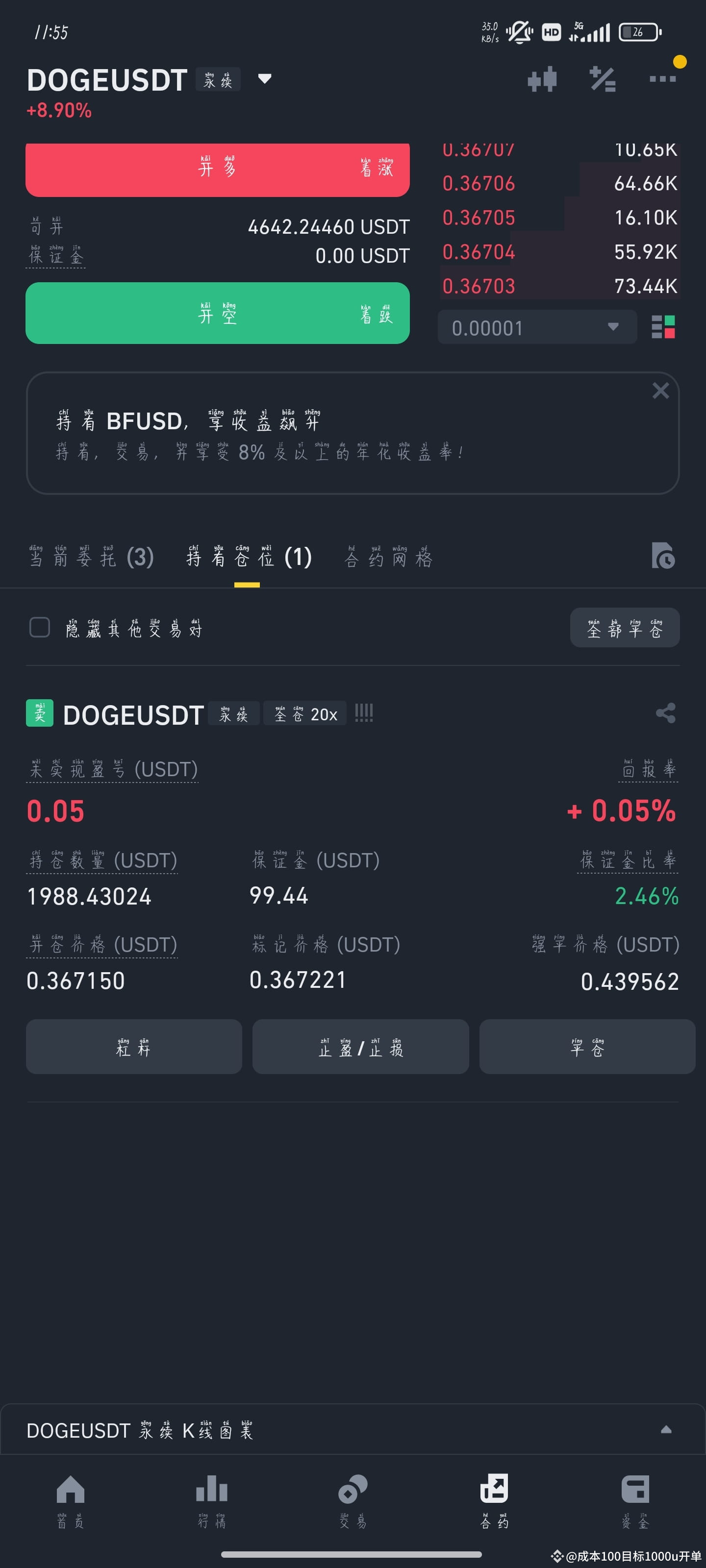
Task: Click bid price 0.36703 in the order book
Action: 479,286
